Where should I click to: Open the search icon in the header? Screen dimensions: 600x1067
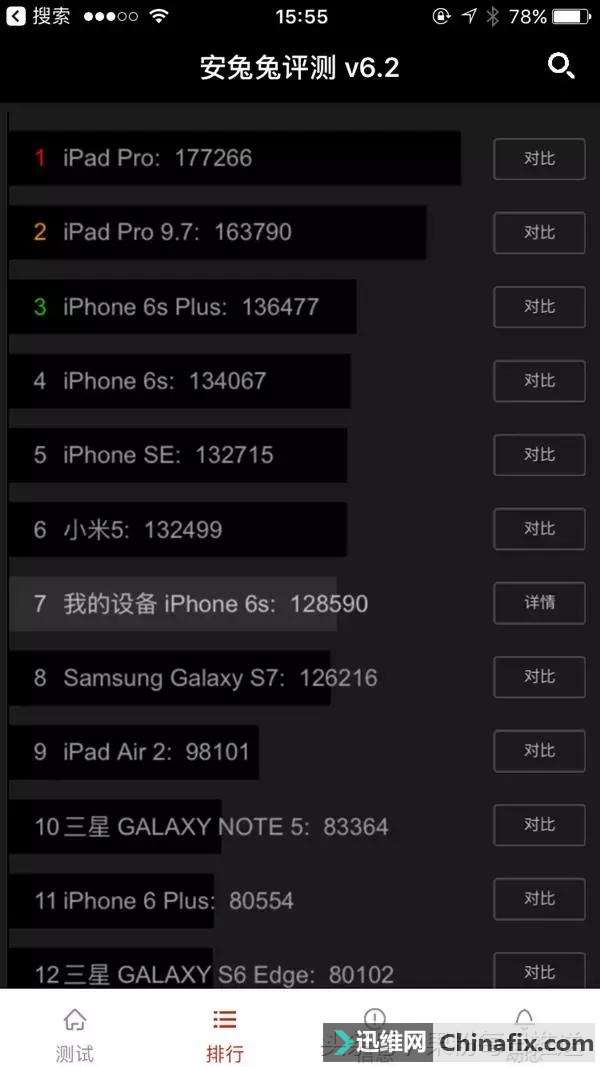pos(561,66)
